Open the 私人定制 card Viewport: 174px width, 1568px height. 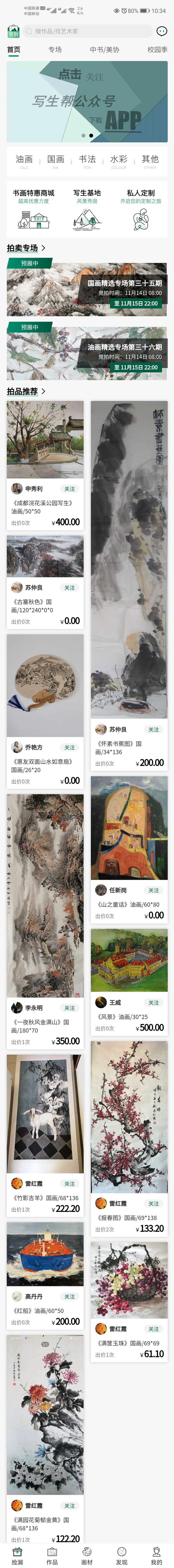(x=141, y=209)
